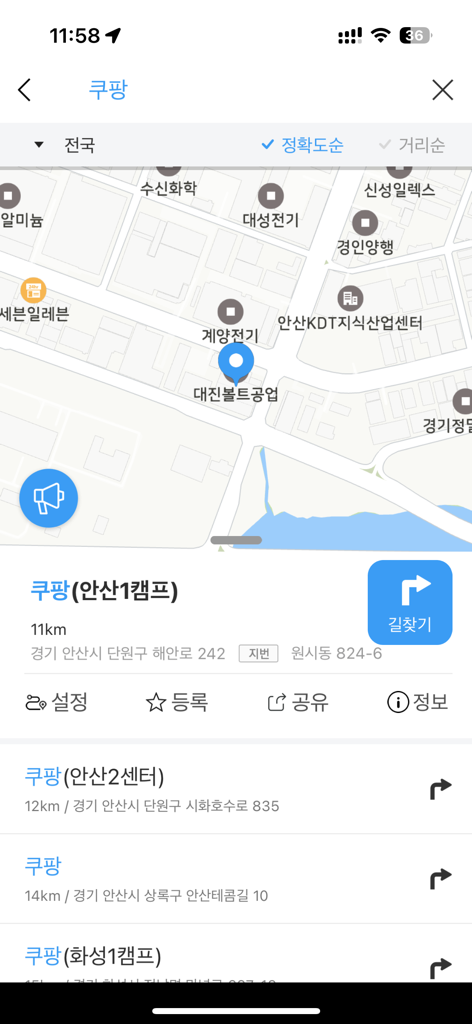Tap directions arrow for 쿠팡(안산2센터)
The height and width of the screenshot is (1024, 472).
(441, 790)
